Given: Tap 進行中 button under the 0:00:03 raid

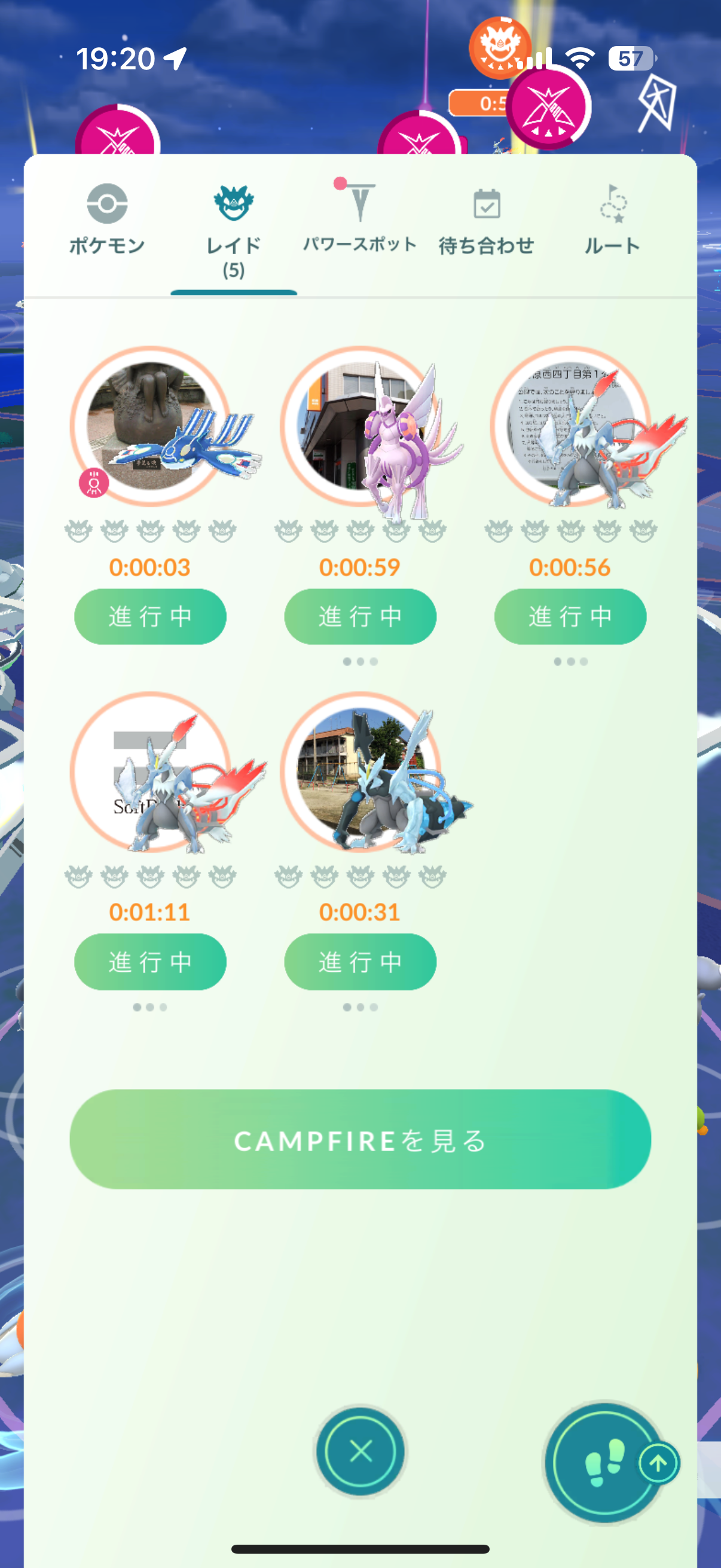Looking at the screenshot, I should click(x=150, y=617).
